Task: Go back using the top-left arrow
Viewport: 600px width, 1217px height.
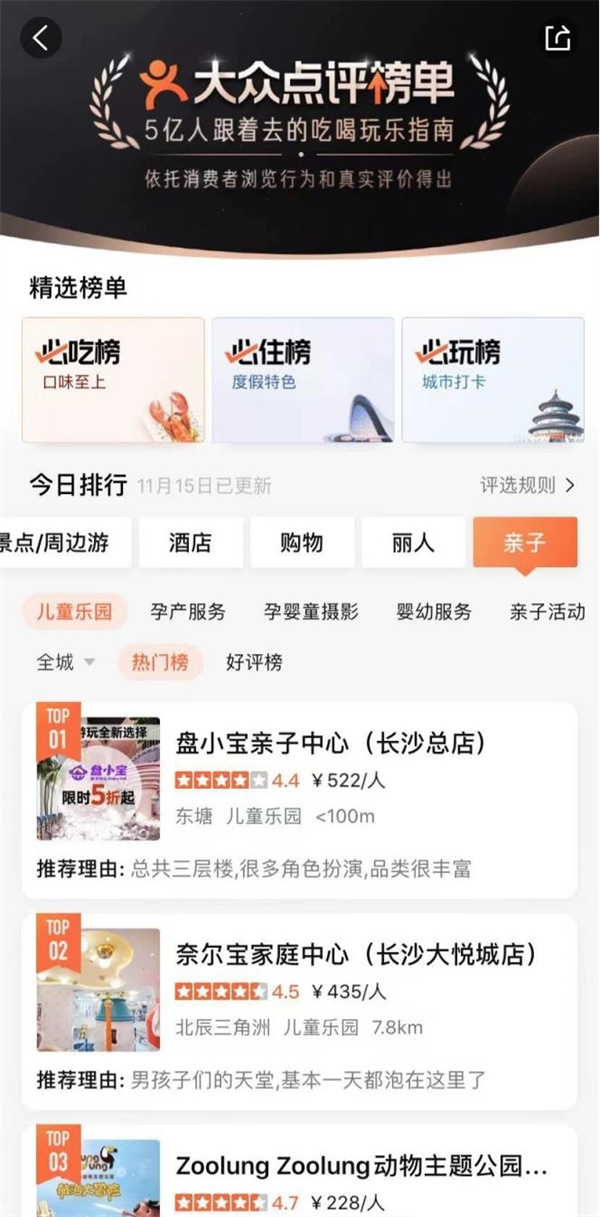Action: [41, 38]
